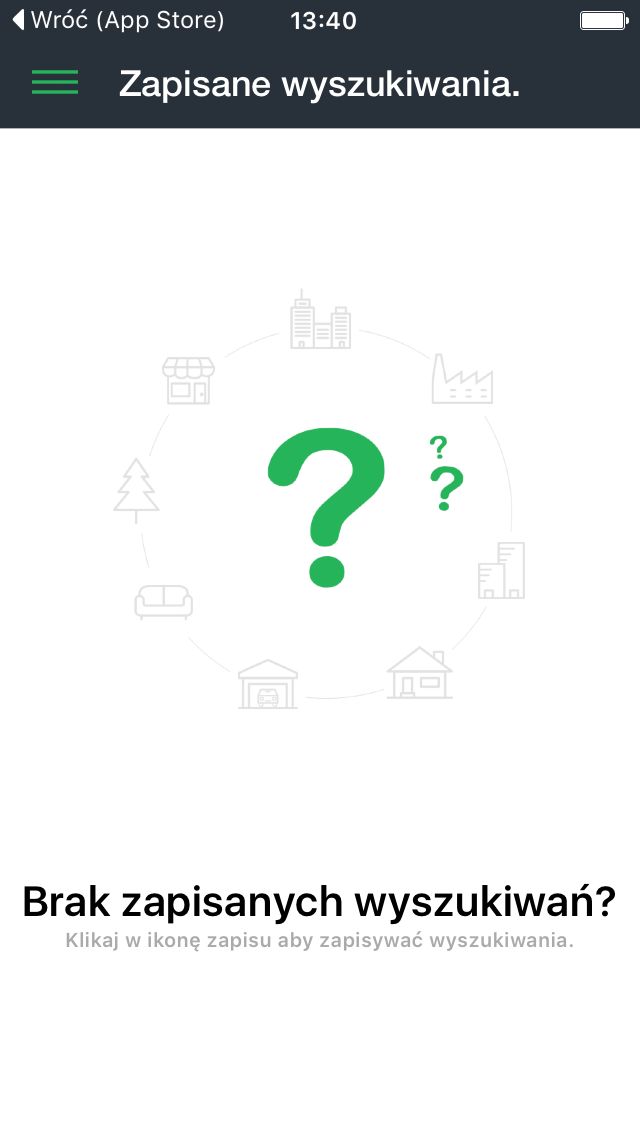Viewport: 640px width, 1136px height.
Task: Open the green hamburger drawer menu
Action: [x=55, y=82]
